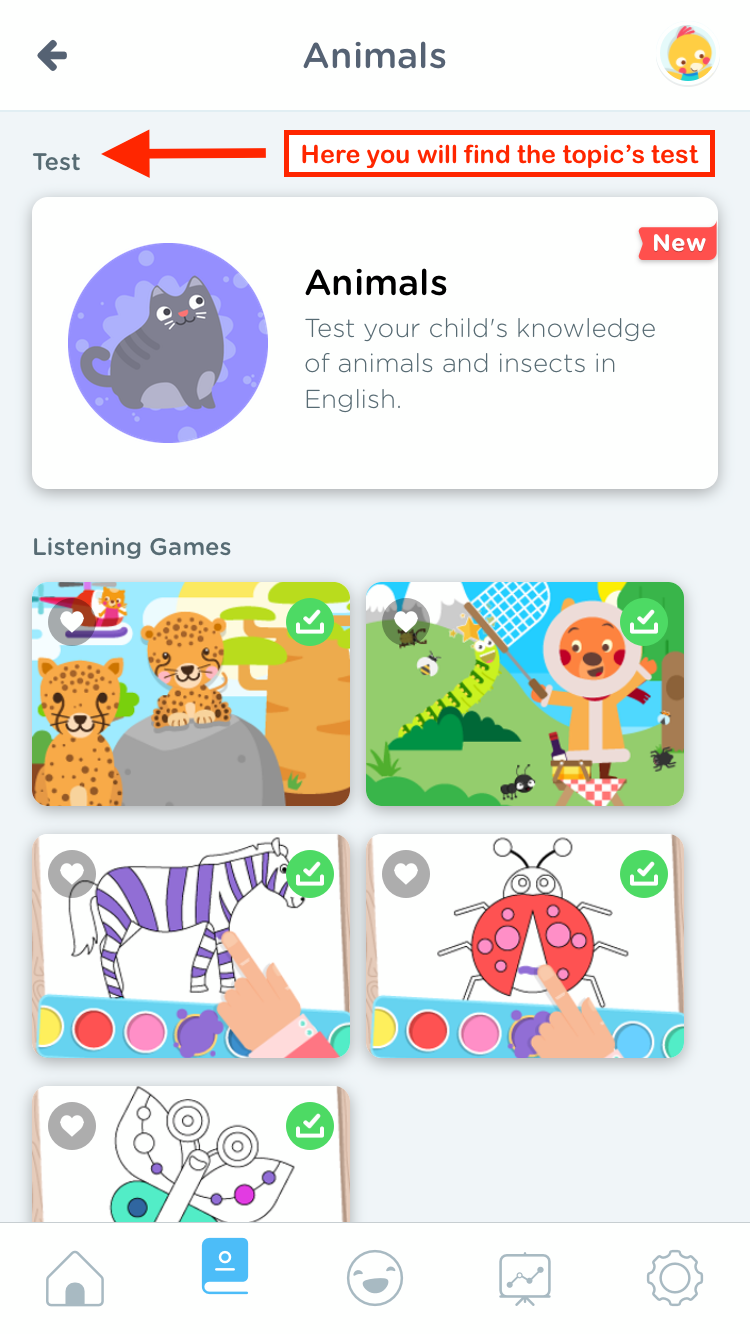Image resolution: width=750 pixels, height=1334 pixels.
Task: Open the progress chart tab
Action: click(525, 1278)
